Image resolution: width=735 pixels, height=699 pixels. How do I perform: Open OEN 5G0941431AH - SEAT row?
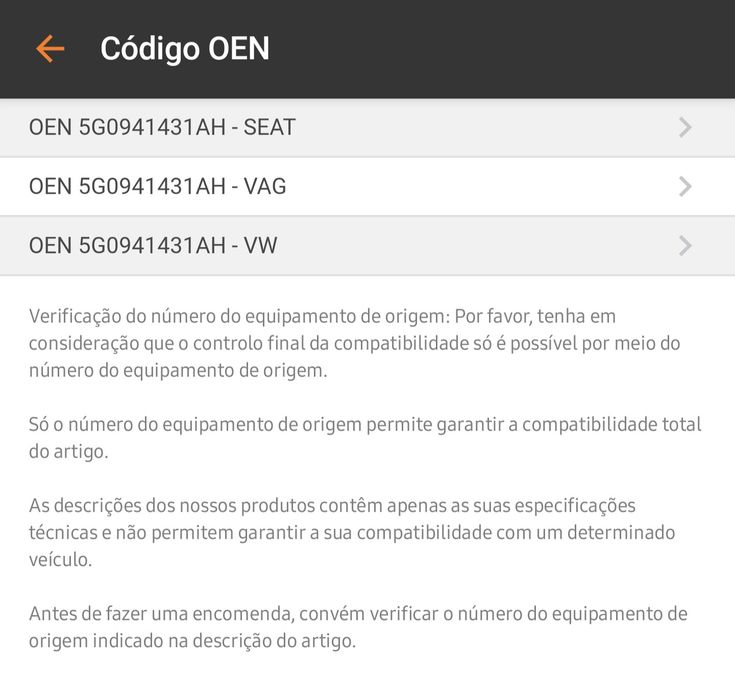[366, 128]
